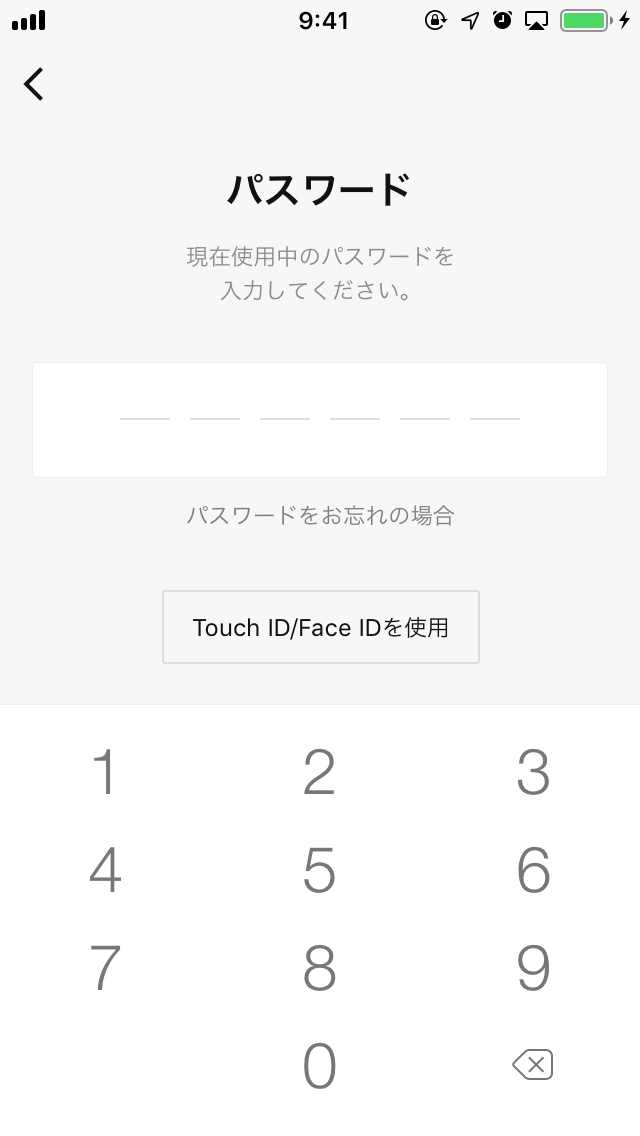Viewport: 640px width, 1136px height.
Task: Enter digit 8 on the keypad
Action: (319, 967)
